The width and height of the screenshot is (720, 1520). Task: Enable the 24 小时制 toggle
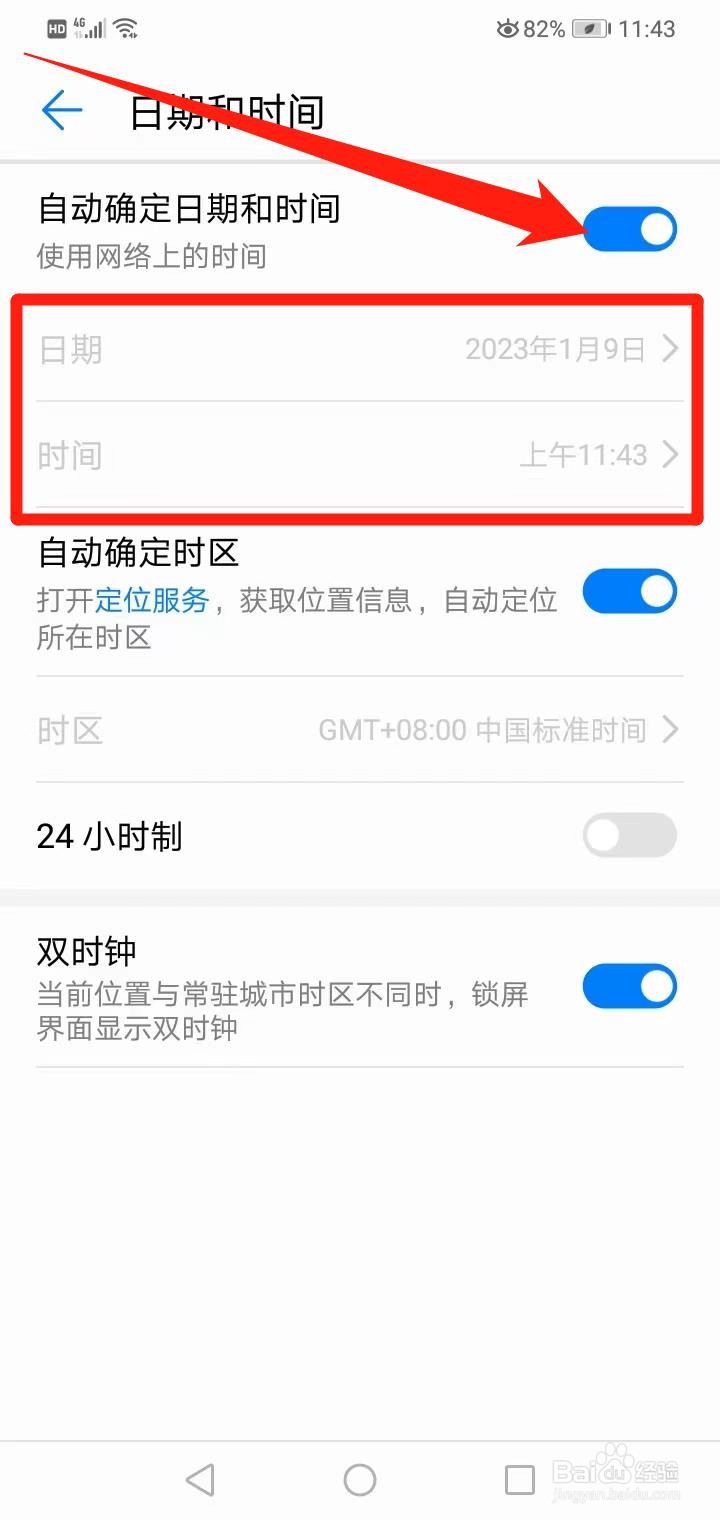(630, 836)
